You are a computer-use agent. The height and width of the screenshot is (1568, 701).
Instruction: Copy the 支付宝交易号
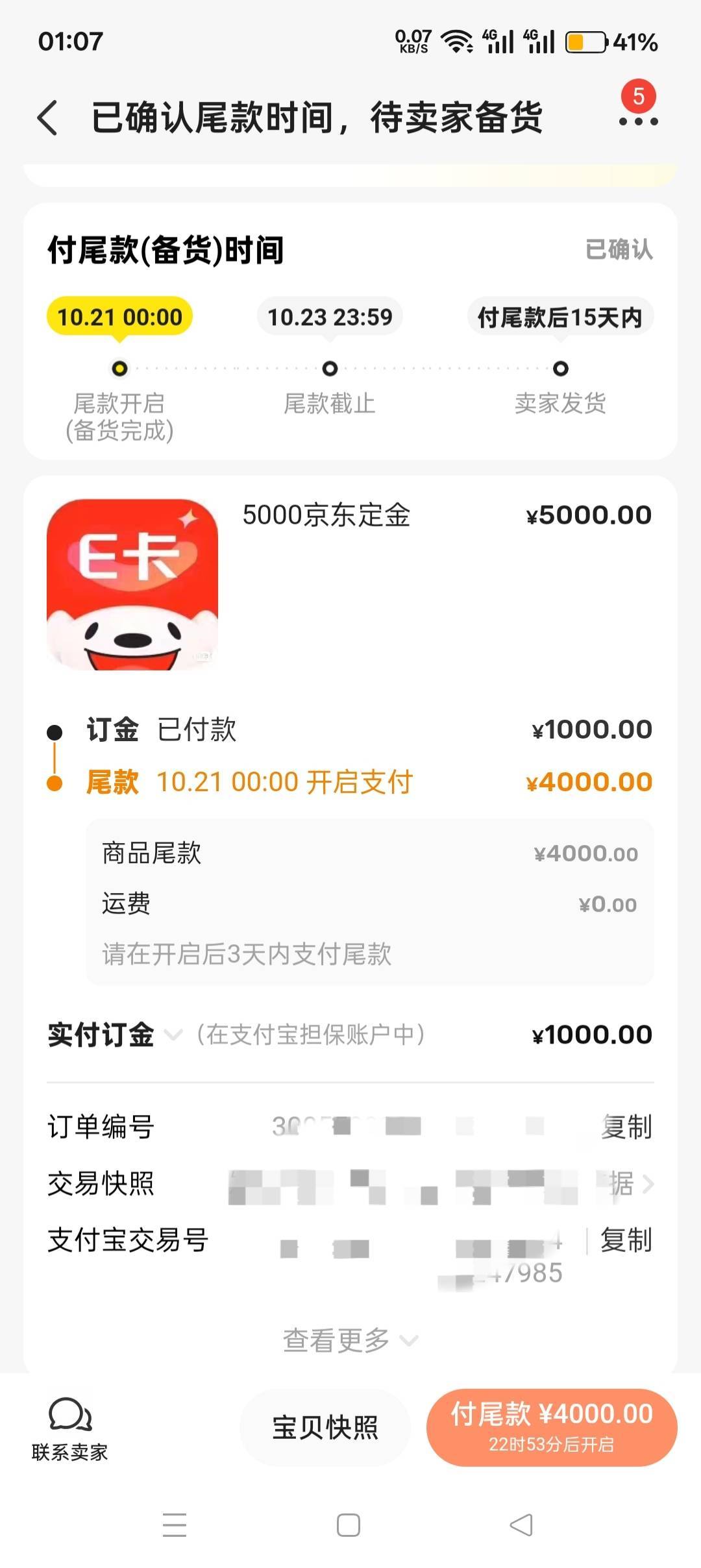(x=626, y=1240)
